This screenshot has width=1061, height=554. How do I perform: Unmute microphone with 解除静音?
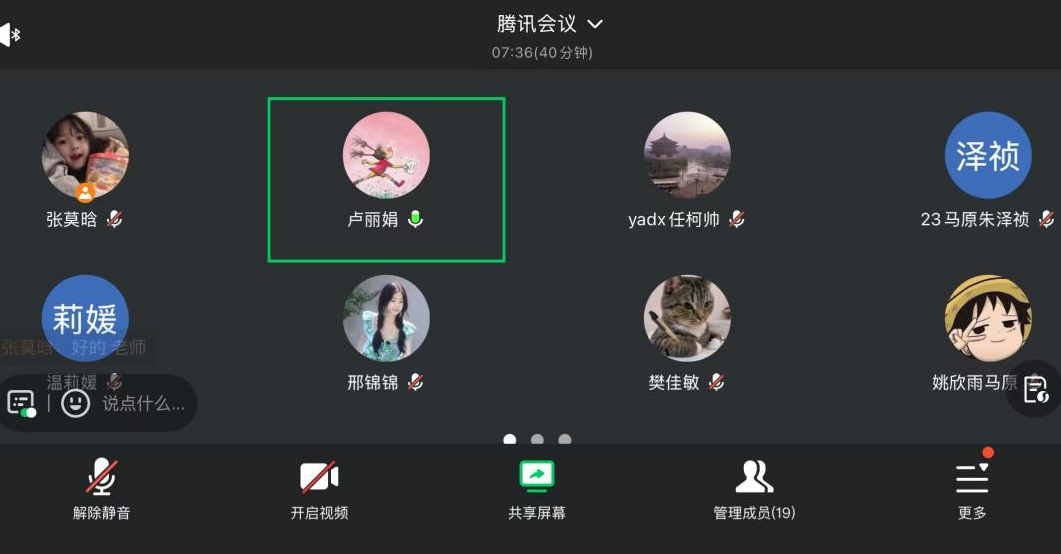coord(101,488)
